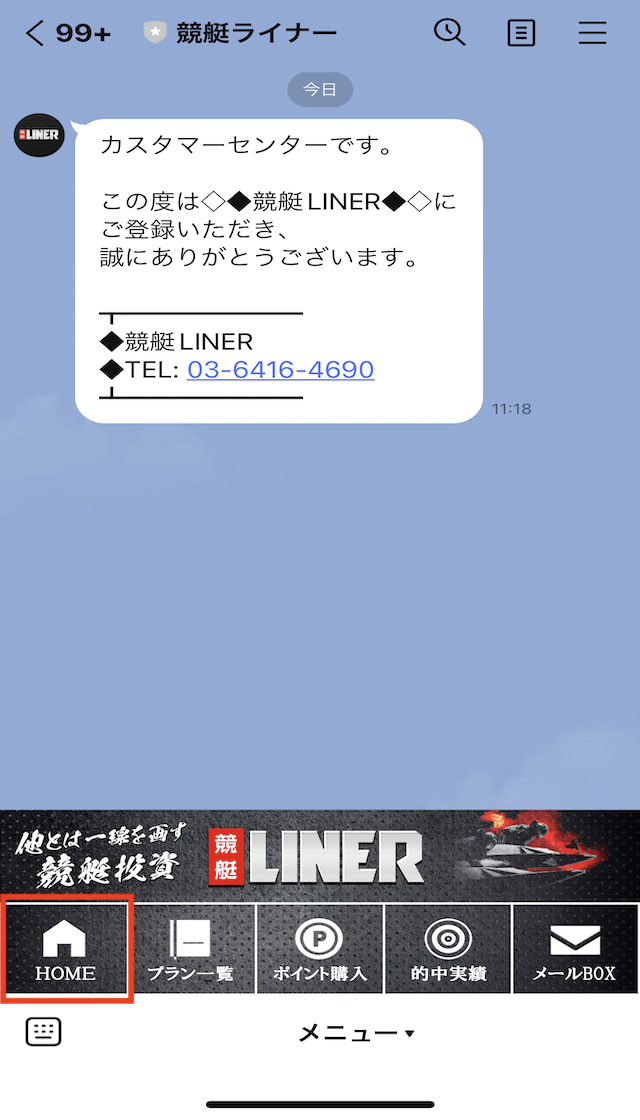Screen dimensions: 640x1120
Task: View 的中実績 hit results
Action: click(x=448, y=949)
